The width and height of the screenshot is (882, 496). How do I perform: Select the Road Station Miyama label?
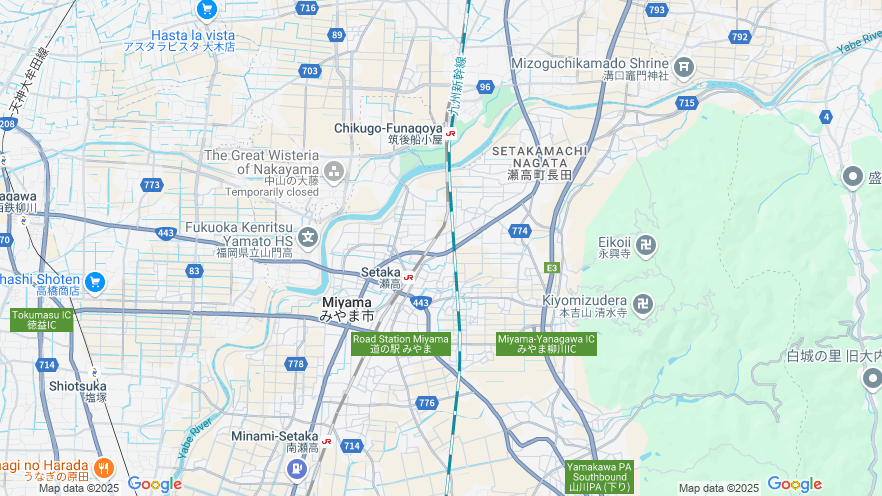tap(401, 344)
